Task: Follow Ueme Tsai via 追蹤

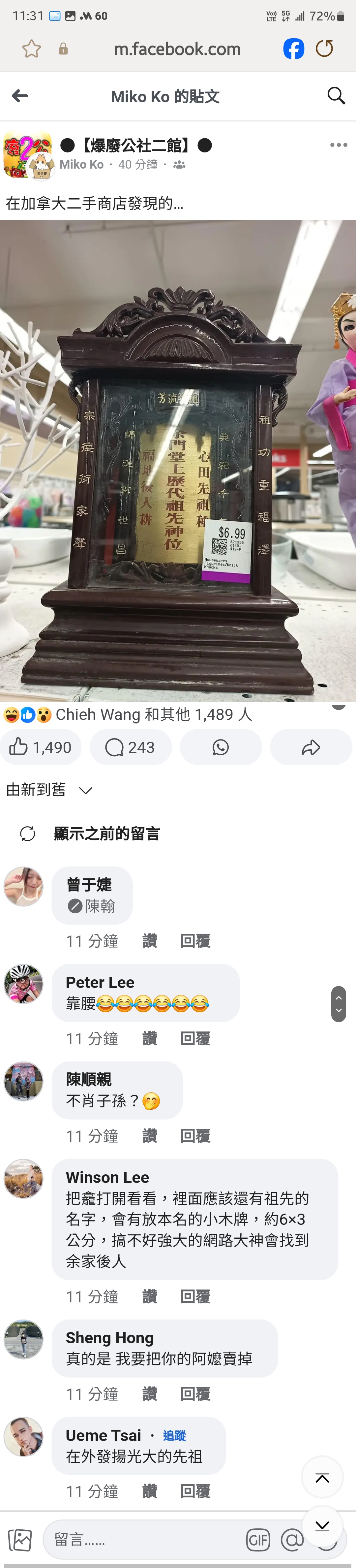Action: (x=174, y=1435)
